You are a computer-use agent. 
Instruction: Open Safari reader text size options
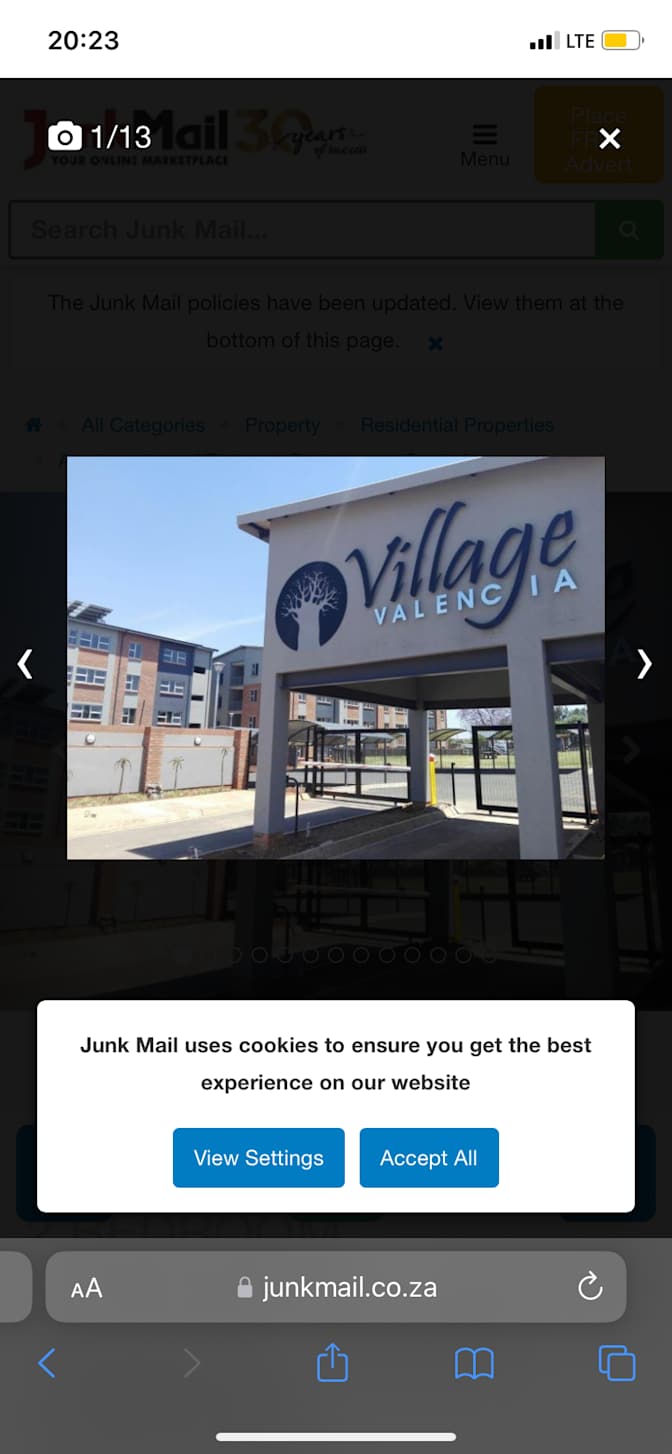click(x=87, y=1288)
